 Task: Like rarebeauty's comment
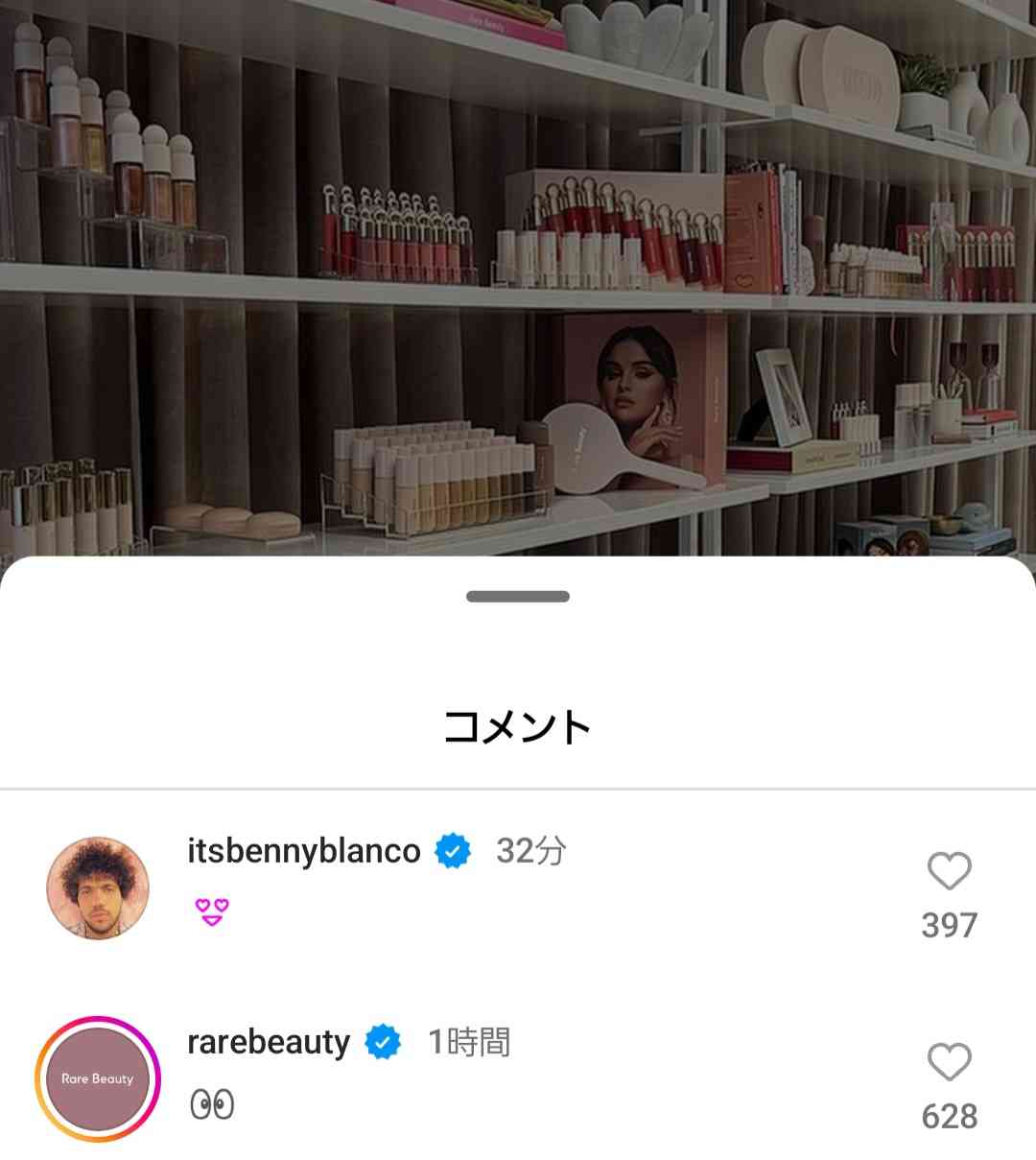coord(949,1062)
